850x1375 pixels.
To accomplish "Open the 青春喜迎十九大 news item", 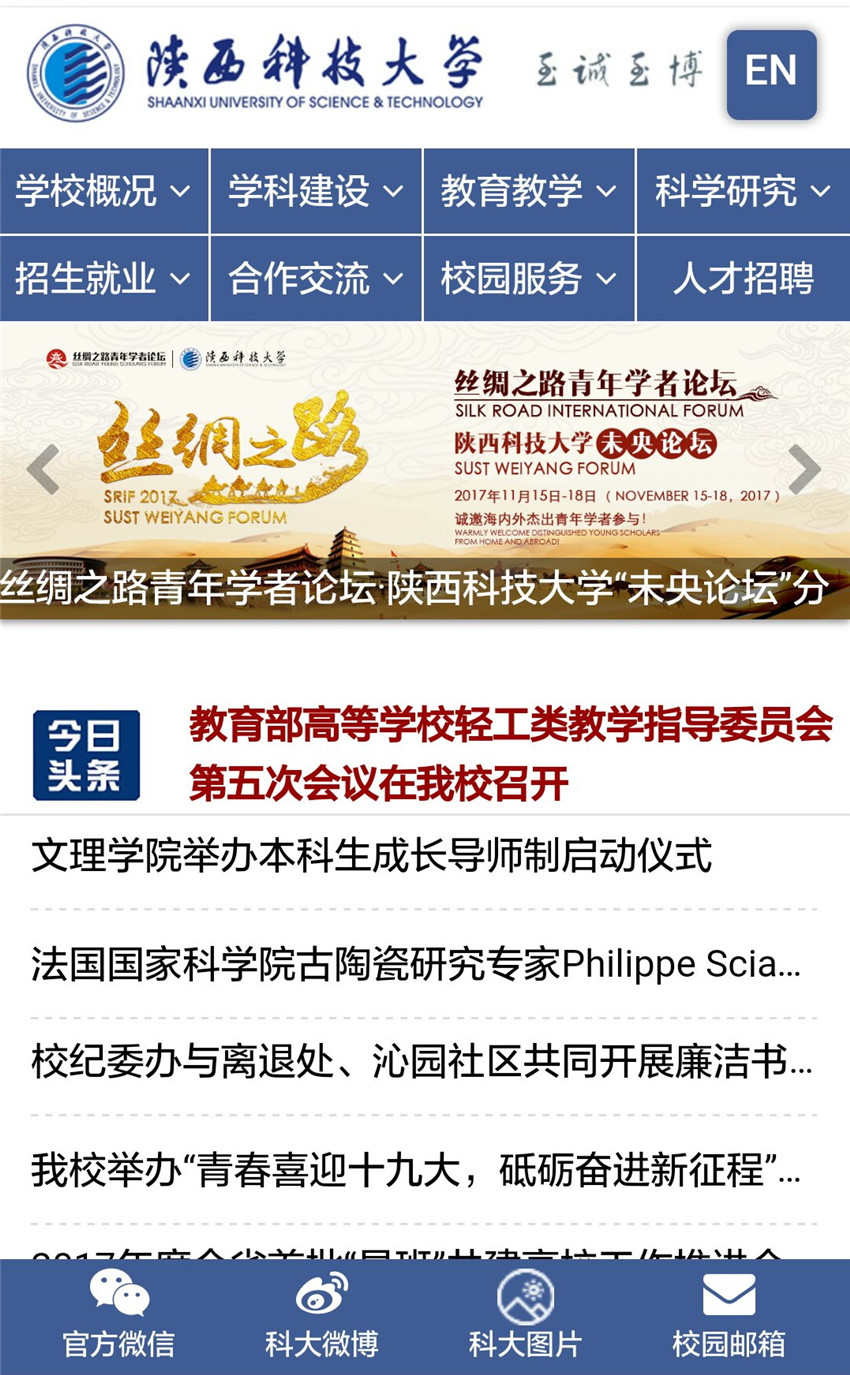I will coord(416,1169).
